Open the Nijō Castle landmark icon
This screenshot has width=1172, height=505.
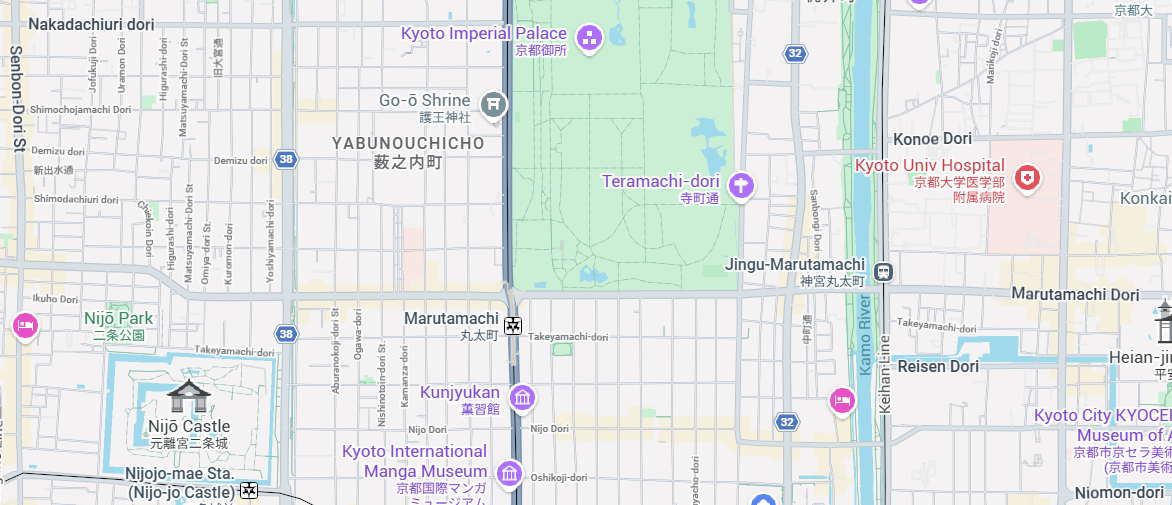click(188, 397)
